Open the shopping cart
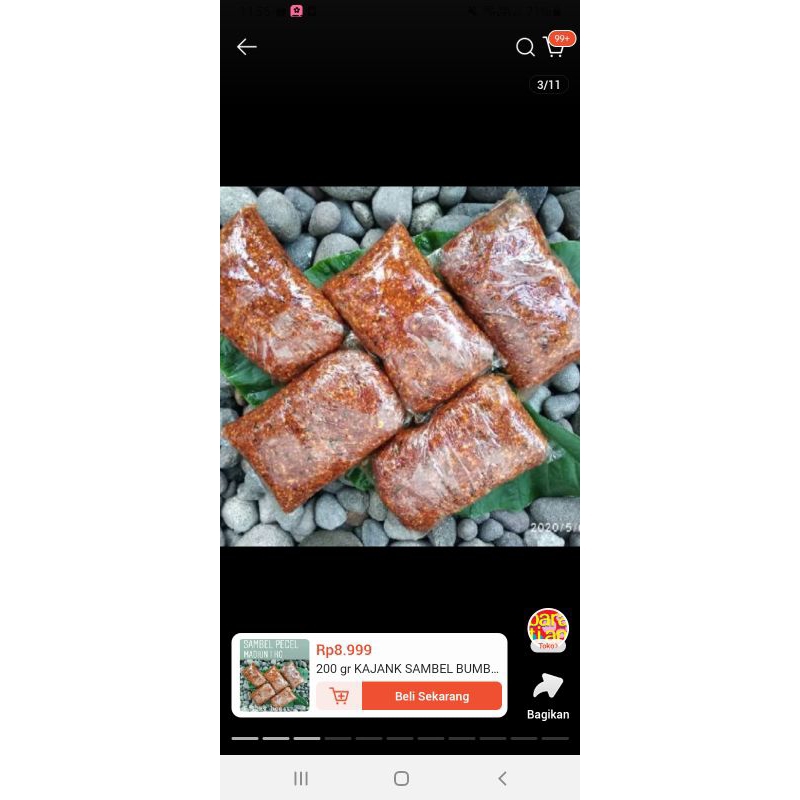 (554, 47)
